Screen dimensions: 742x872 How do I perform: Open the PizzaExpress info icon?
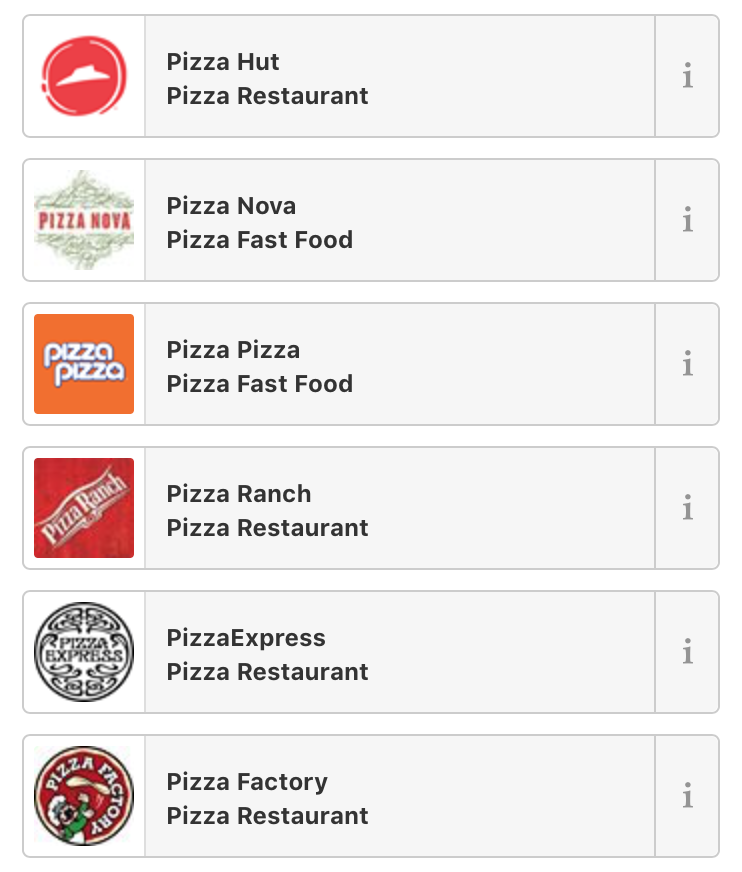[687, 653]
